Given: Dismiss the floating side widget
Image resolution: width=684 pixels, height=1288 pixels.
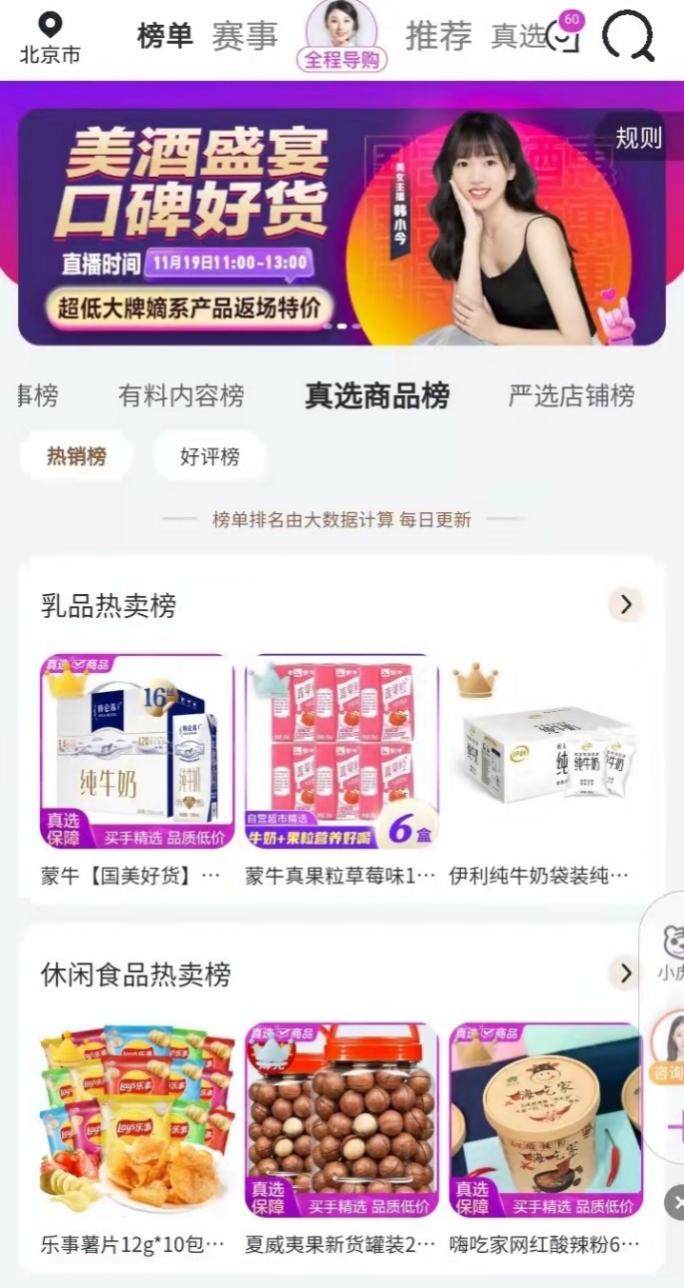Looking at the screenshot, I should pos(675,1202).
